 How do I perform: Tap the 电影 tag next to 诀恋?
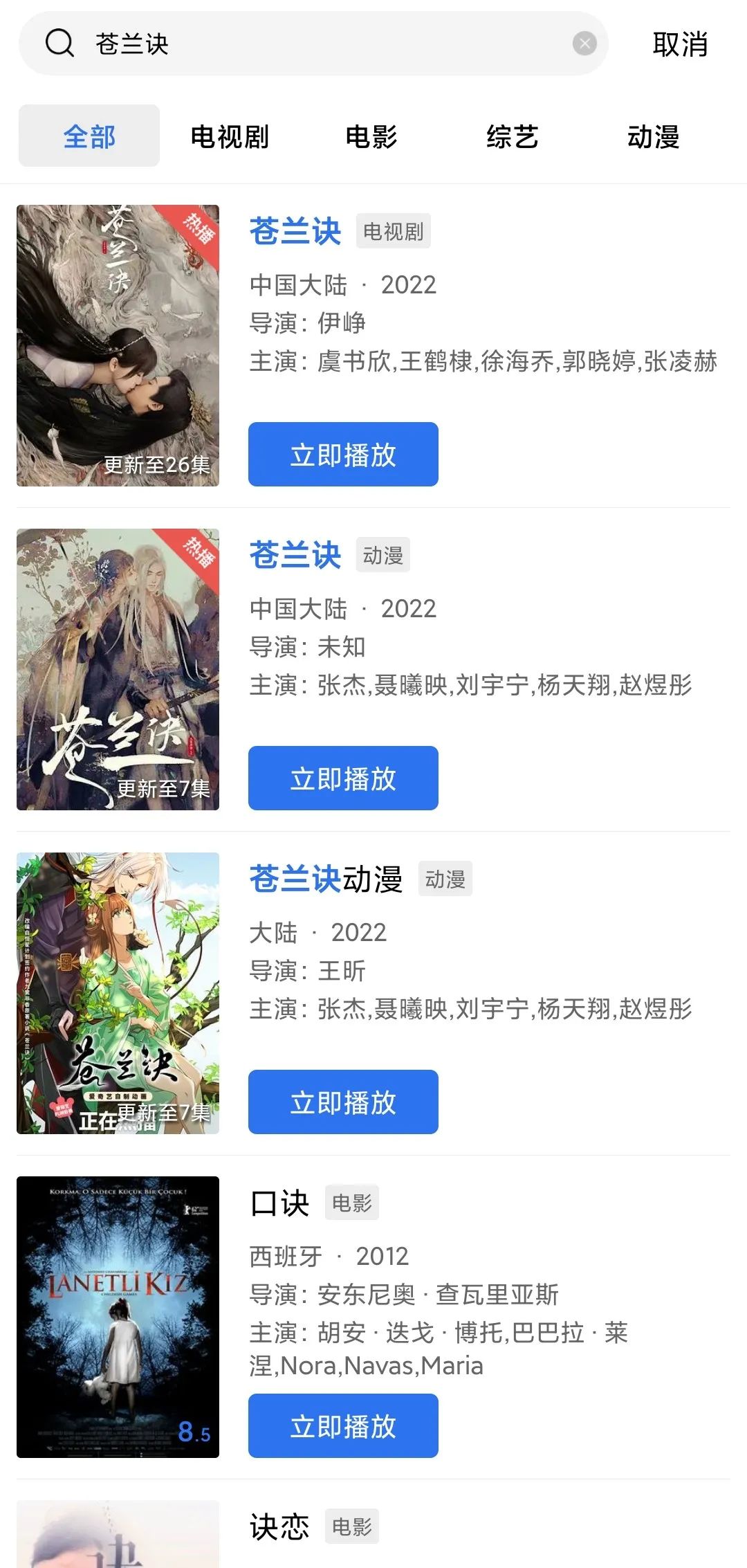353,1527
